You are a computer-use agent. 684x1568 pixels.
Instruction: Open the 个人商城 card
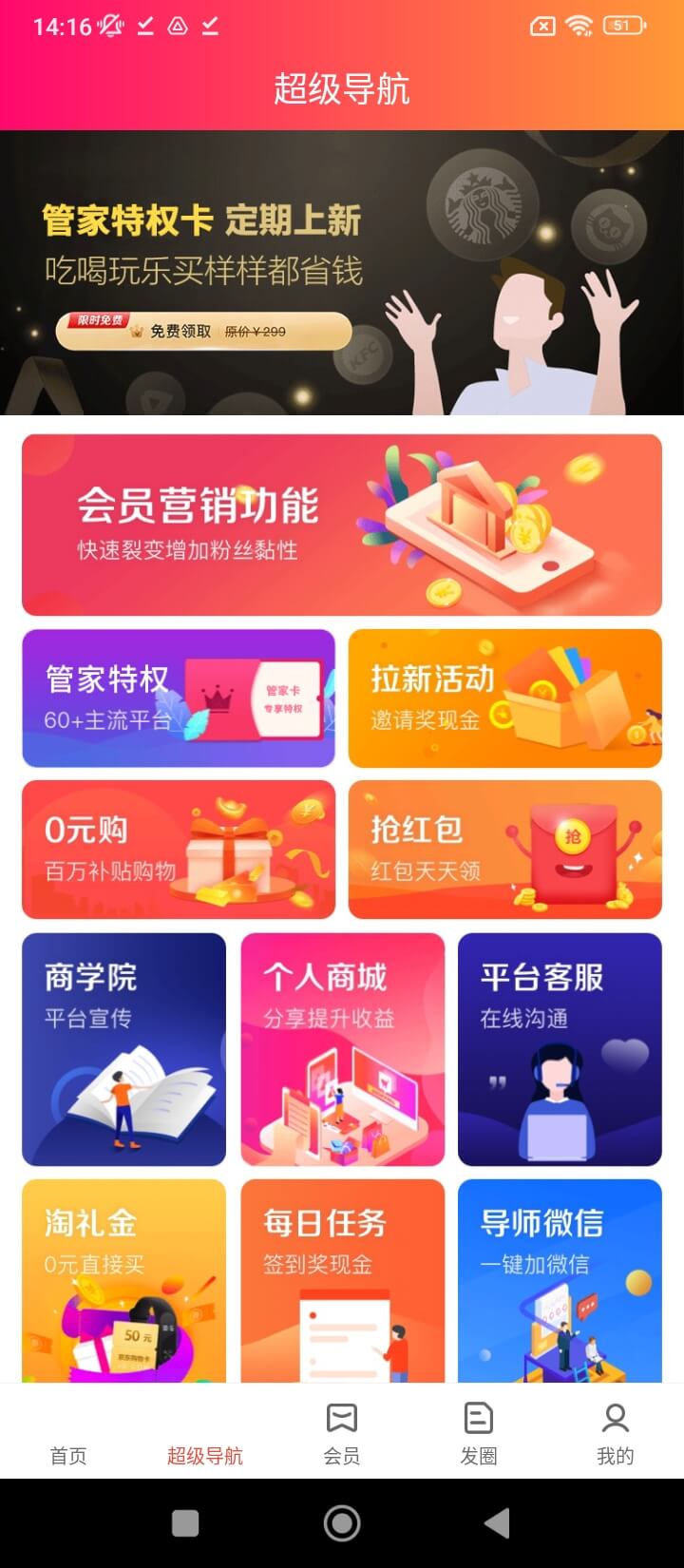tap(342, 1049)
